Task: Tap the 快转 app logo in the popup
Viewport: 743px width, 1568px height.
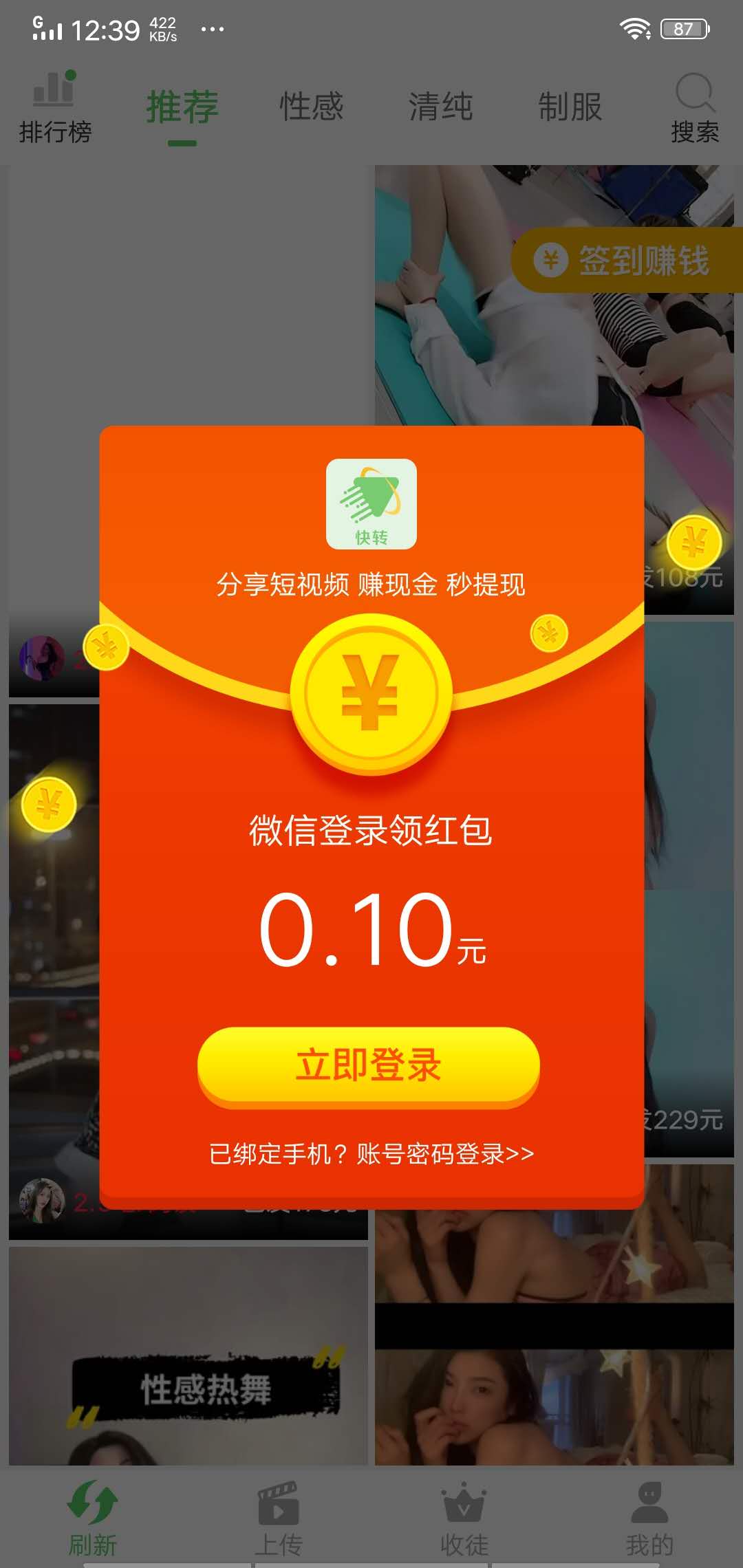Action: (x=371, y=505)
